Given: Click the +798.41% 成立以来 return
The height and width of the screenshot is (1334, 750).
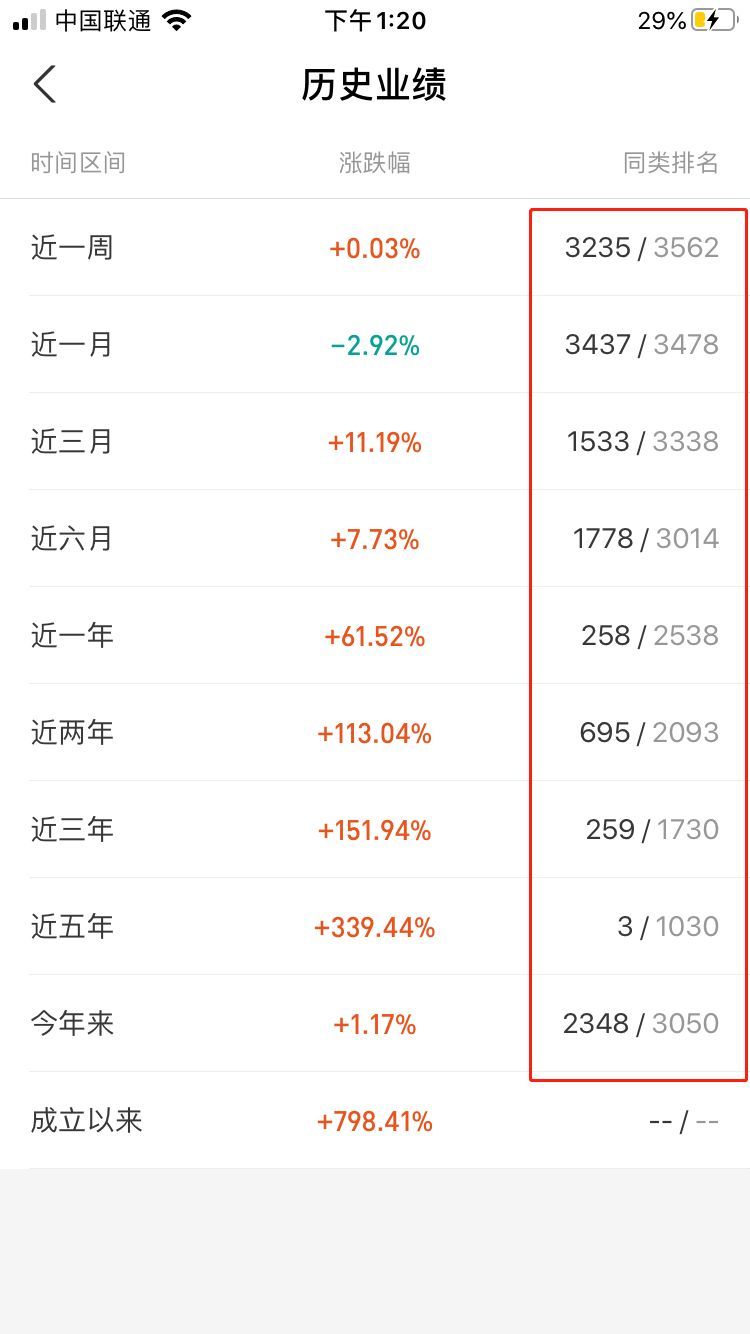Looking at the screenshot, I should click(374, 1121).
